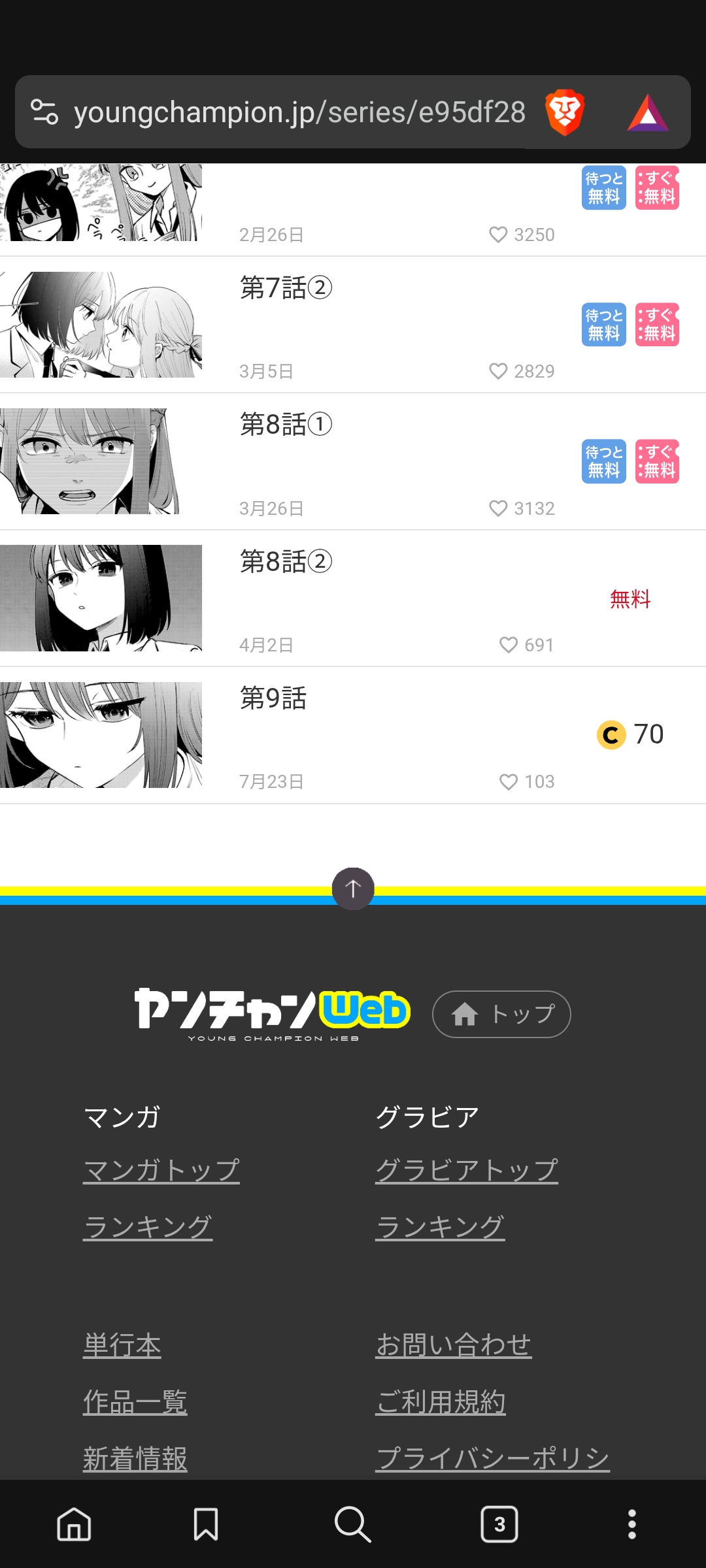
Task: Open the browser bookmarks button
Action: pyautogui.click(x=206, y=1524)
